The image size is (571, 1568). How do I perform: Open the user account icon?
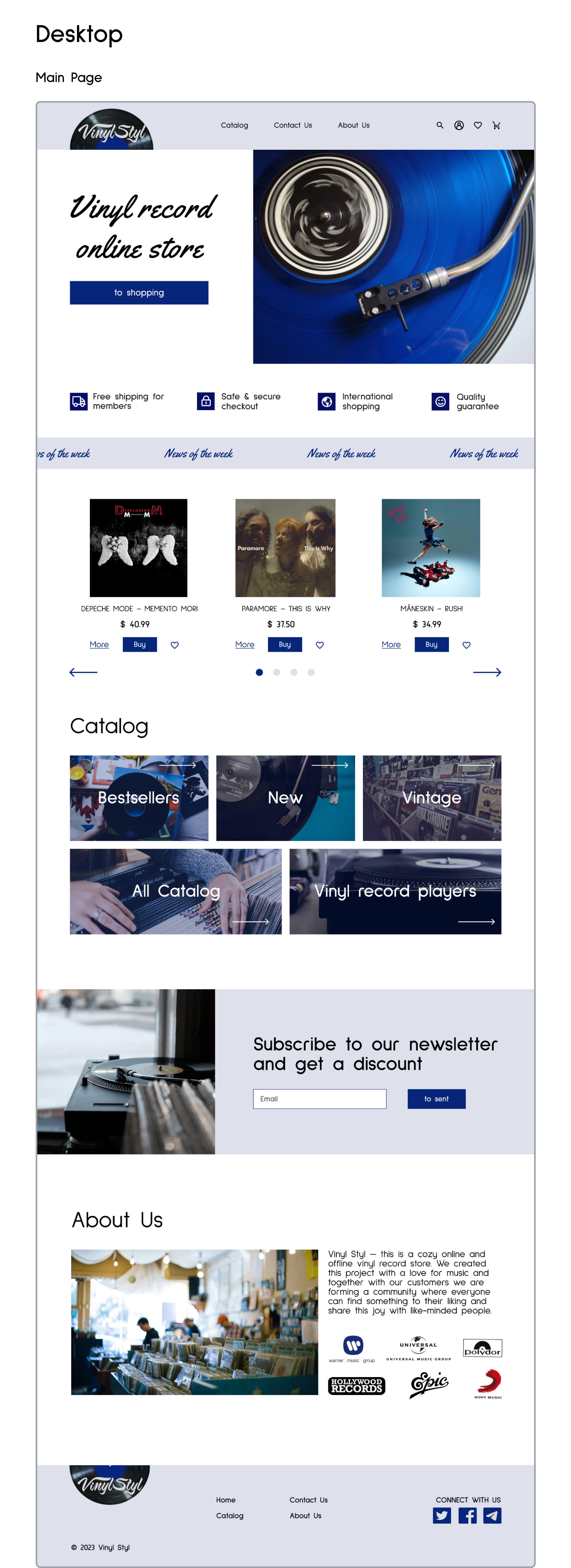point(459,125)
